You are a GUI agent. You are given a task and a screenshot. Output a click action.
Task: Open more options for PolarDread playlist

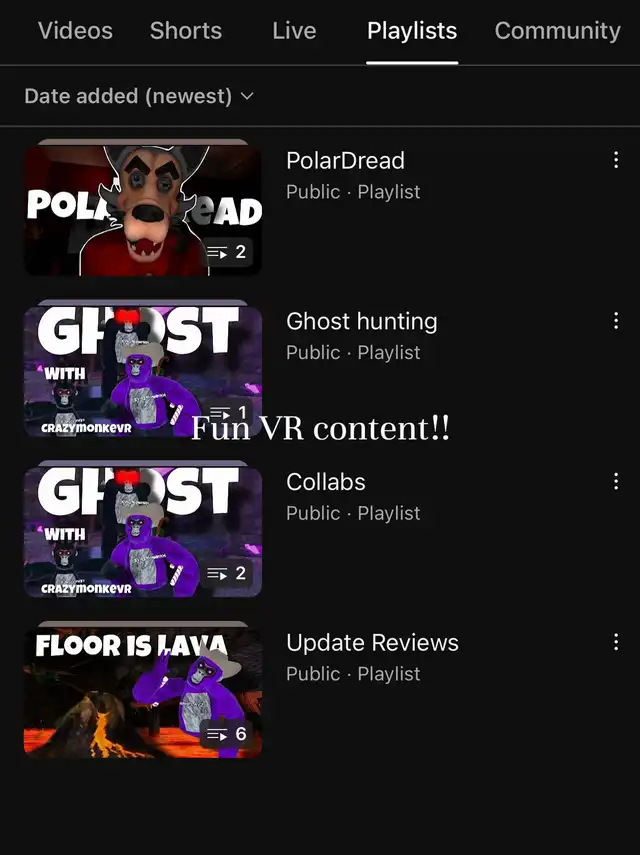point(616,160)
